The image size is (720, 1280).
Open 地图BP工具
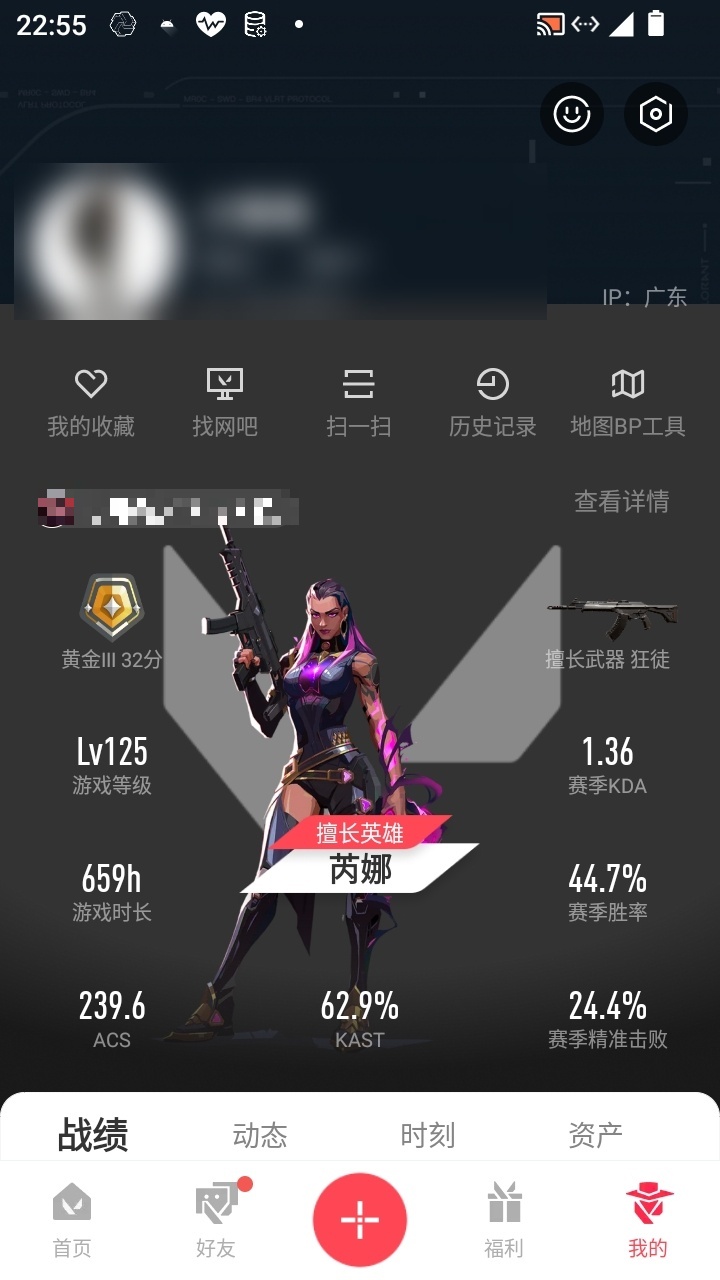click(628, 404)
